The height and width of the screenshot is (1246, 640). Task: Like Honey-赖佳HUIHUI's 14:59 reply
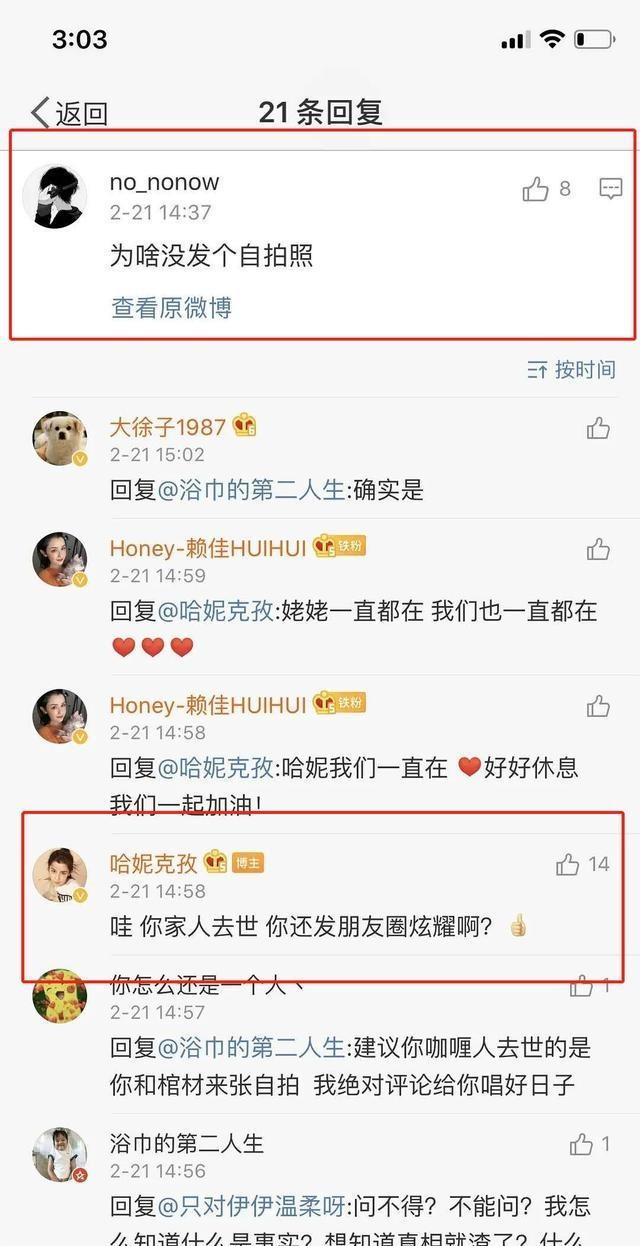tap(598, 548)
